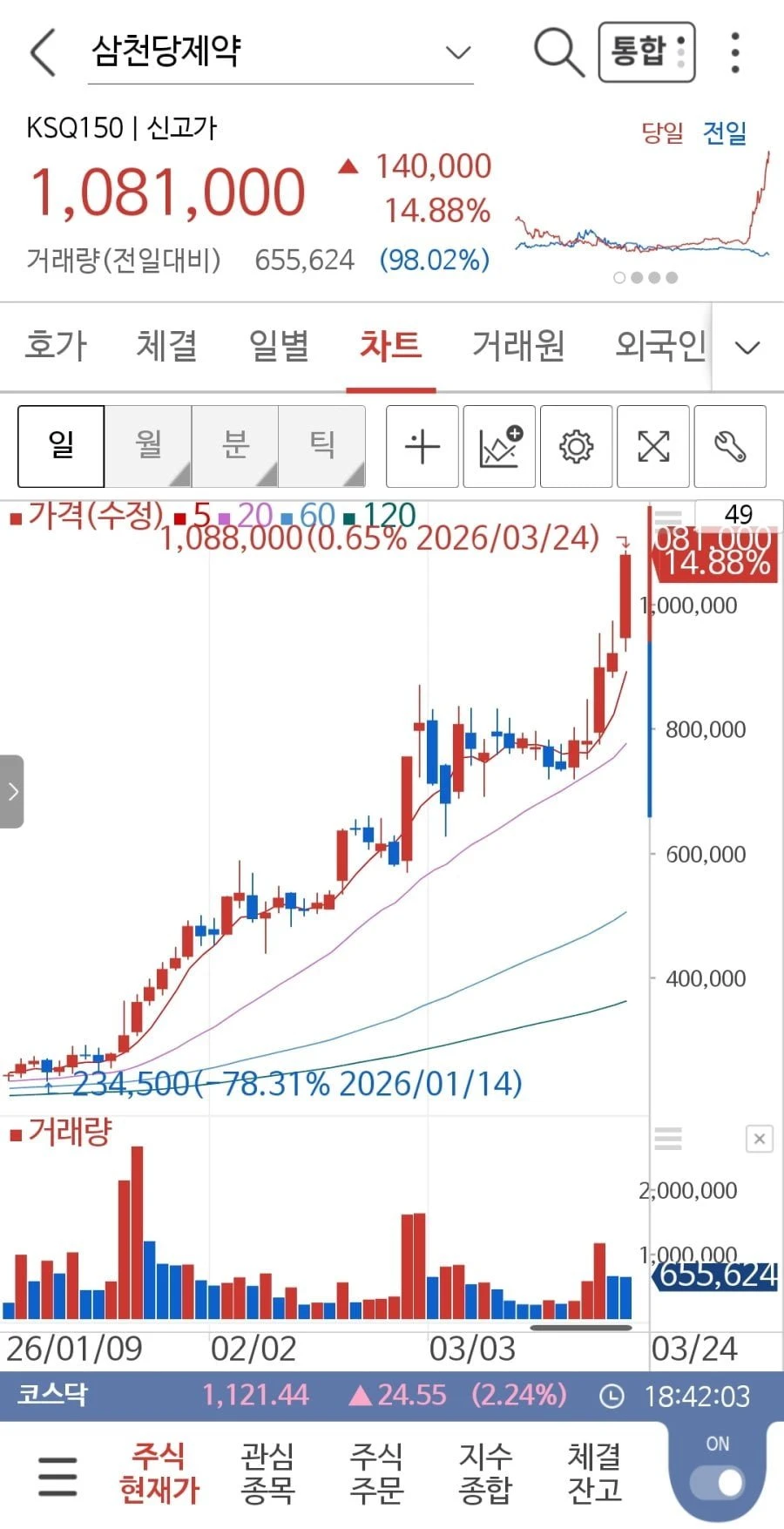Screen dimensions: 784x1529
Task: Tap the 통합 button
Action: tap(646, 52)
